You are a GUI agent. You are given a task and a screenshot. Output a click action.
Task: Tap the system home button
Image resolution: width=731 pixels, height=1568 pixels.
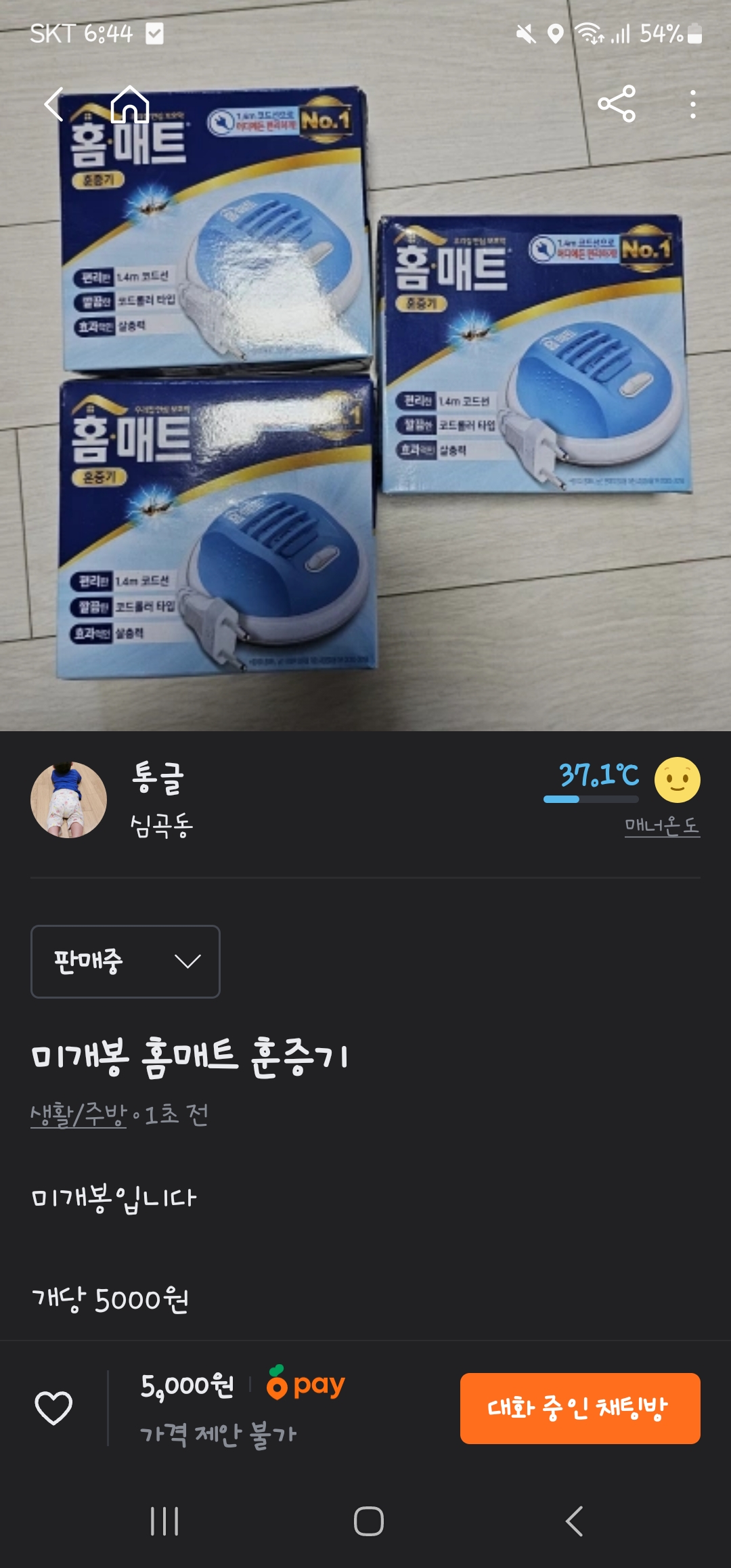point(368,1521)
